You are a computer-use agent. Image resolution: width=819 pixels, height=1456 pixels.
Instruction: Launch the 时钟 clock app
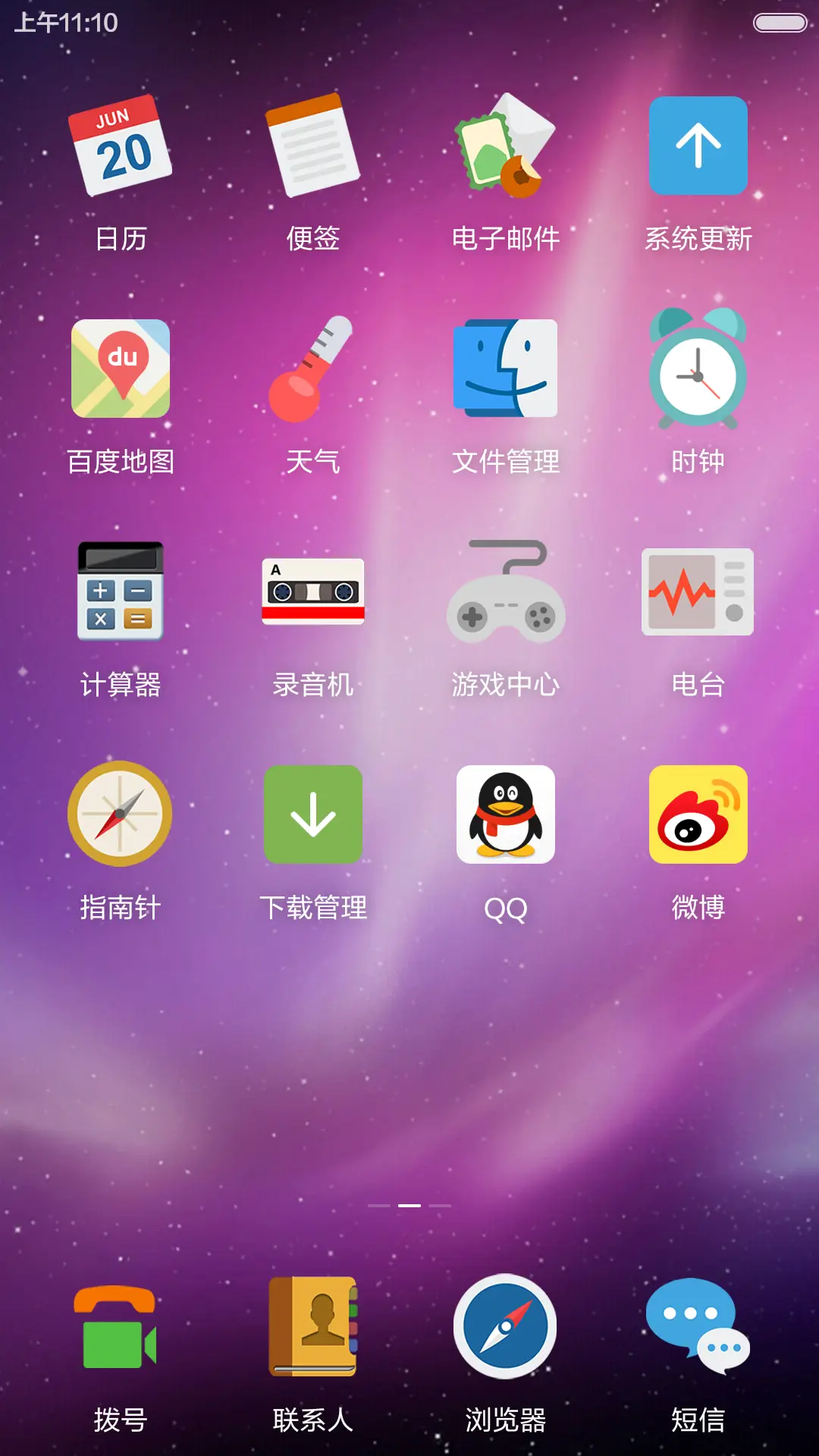click(x=698, y=369)
